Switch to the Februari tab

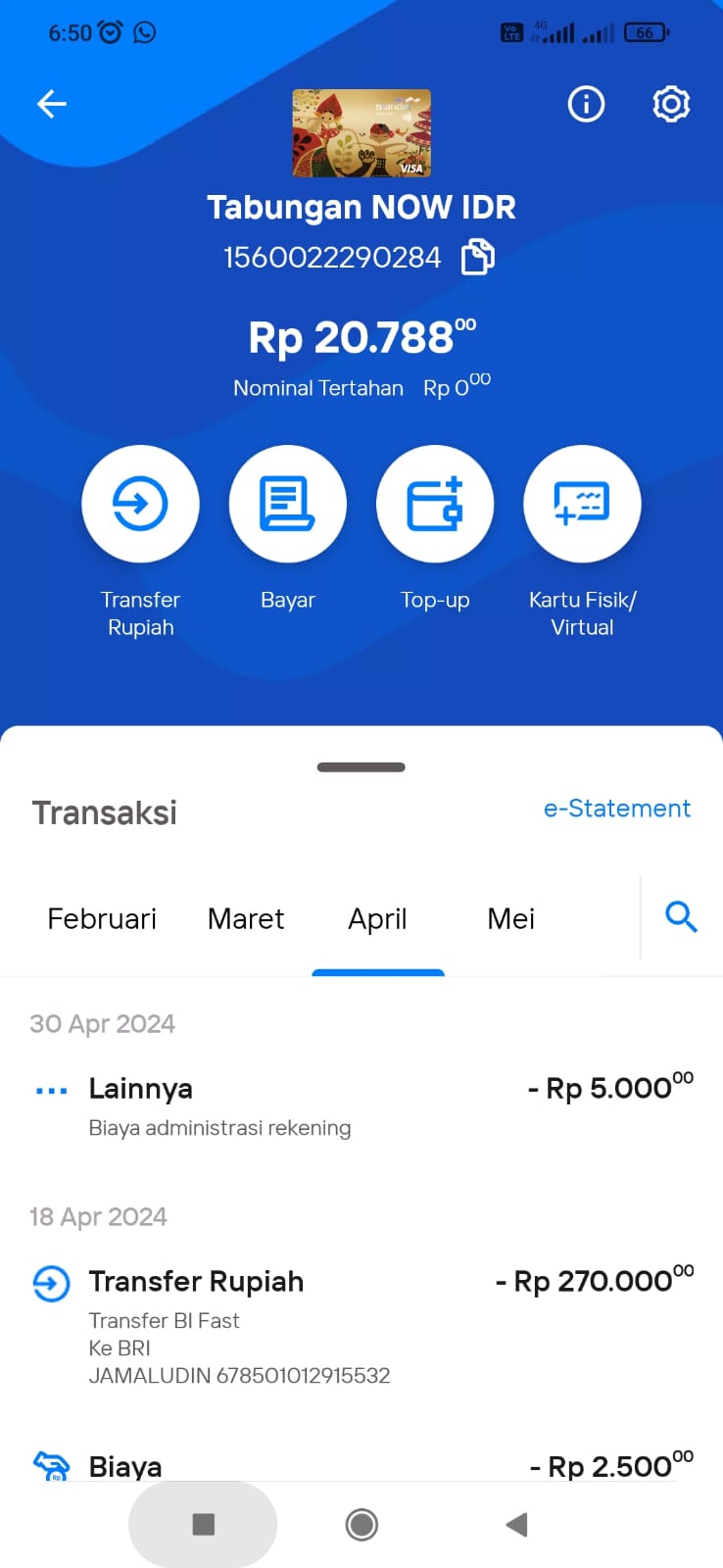[x=102, y=918]
